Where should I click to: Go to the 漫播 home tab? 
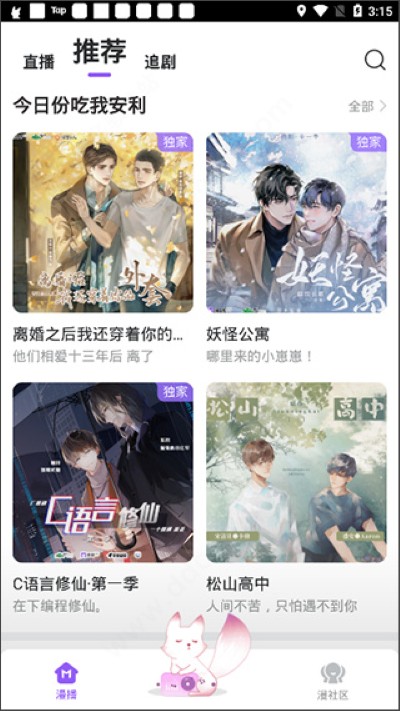coord(66,680)
